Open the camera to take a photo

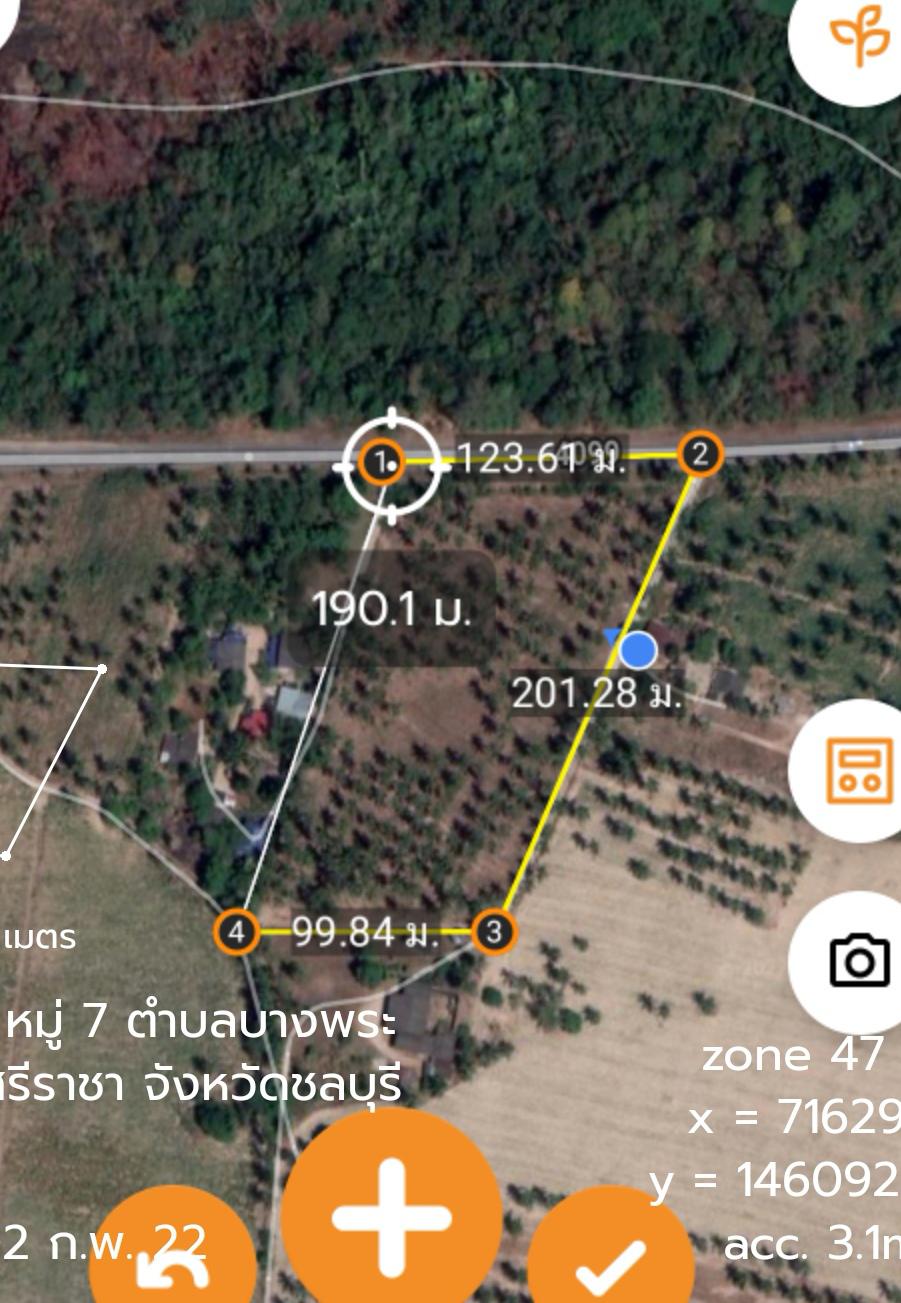(858, 961)
